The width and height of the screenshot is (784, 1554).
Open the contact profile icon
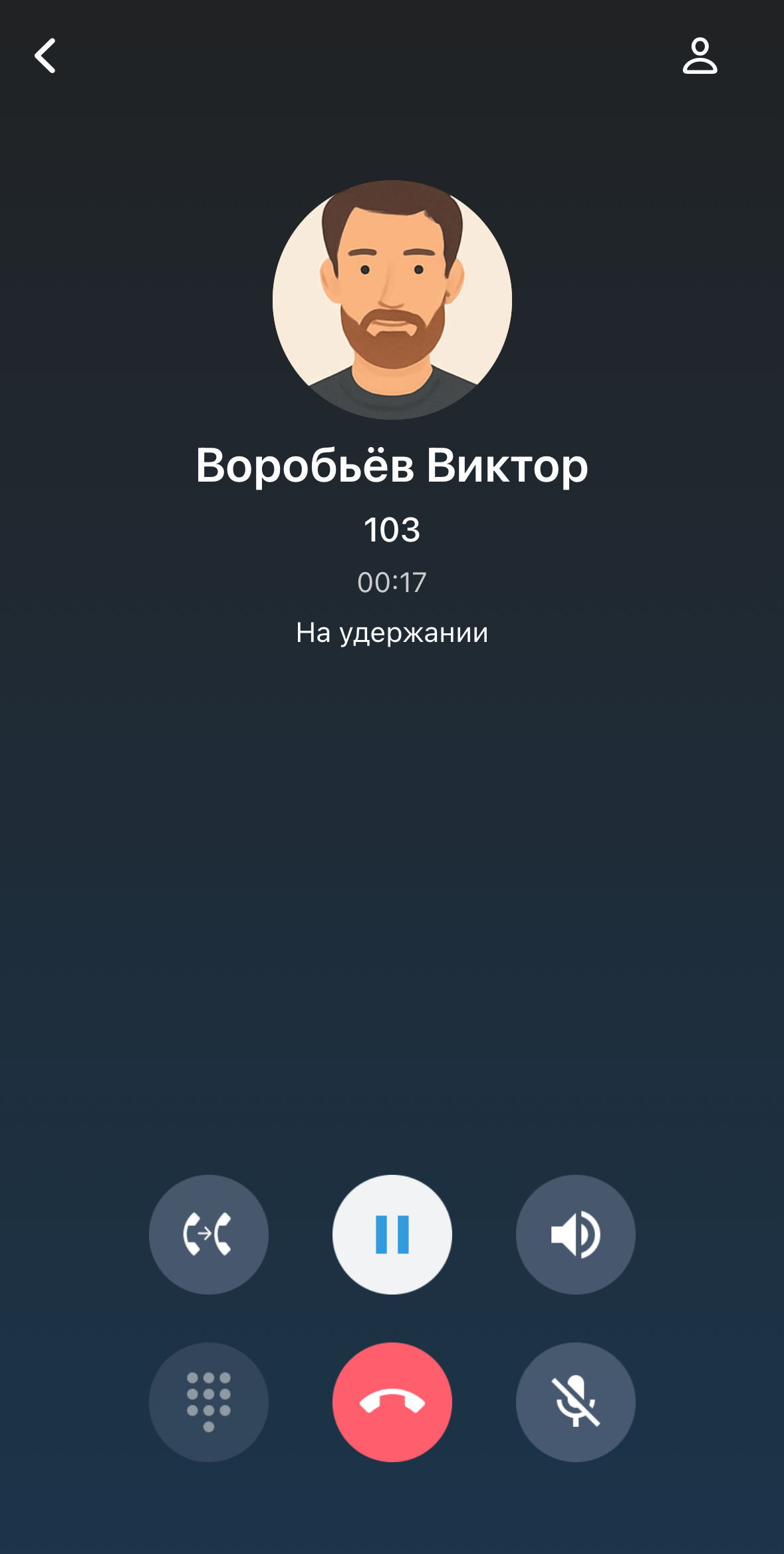[x=700, y=56]
